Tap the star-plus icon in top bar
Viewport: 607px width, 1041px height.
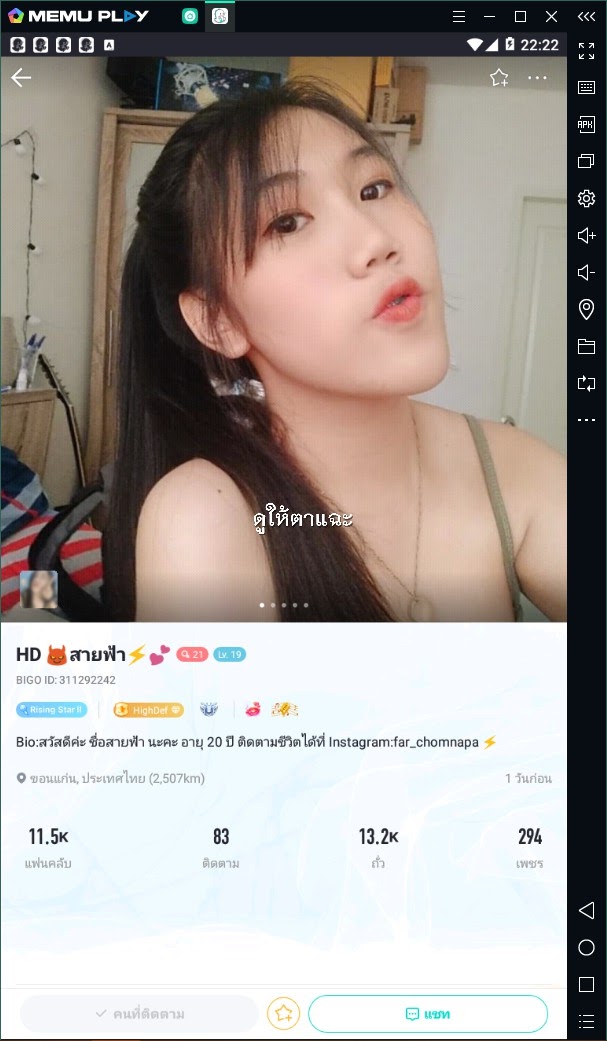point(499,78)
